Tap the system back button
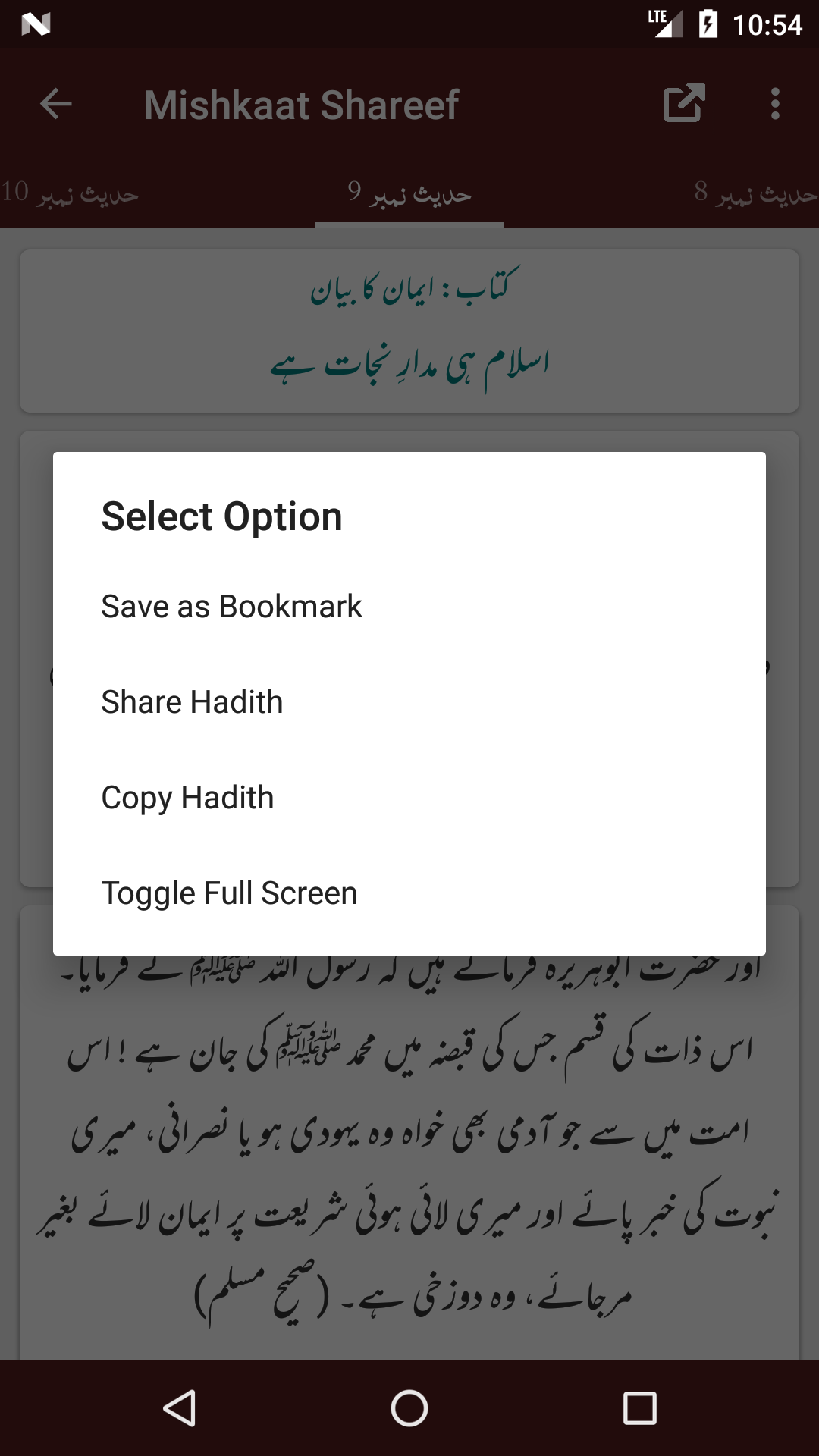The width and height of the screenshot is (819, 1456). (180, 1408)
